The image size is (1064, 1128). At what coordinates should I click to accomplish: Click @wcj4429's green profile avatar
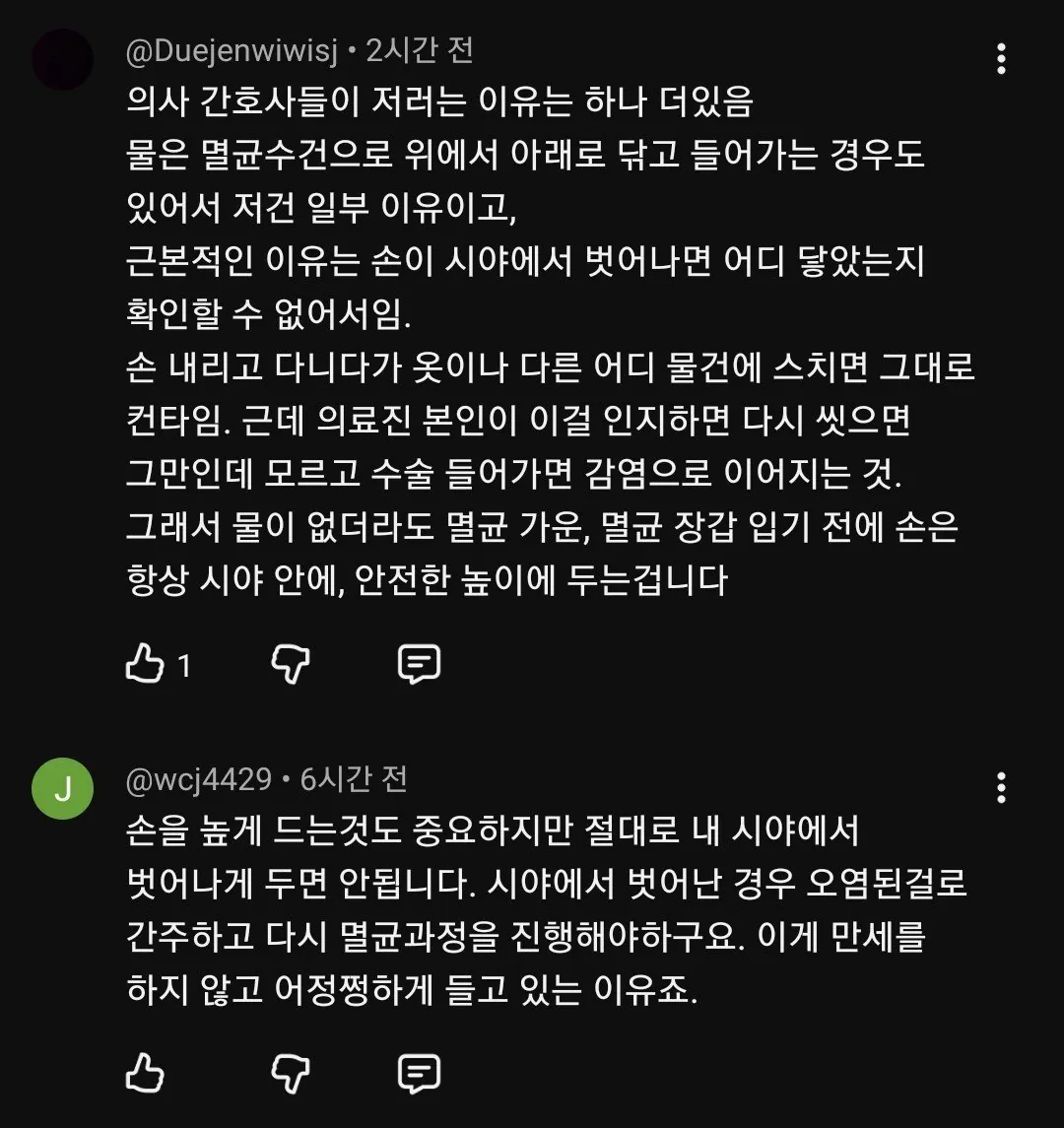click(x=62, y=788)
